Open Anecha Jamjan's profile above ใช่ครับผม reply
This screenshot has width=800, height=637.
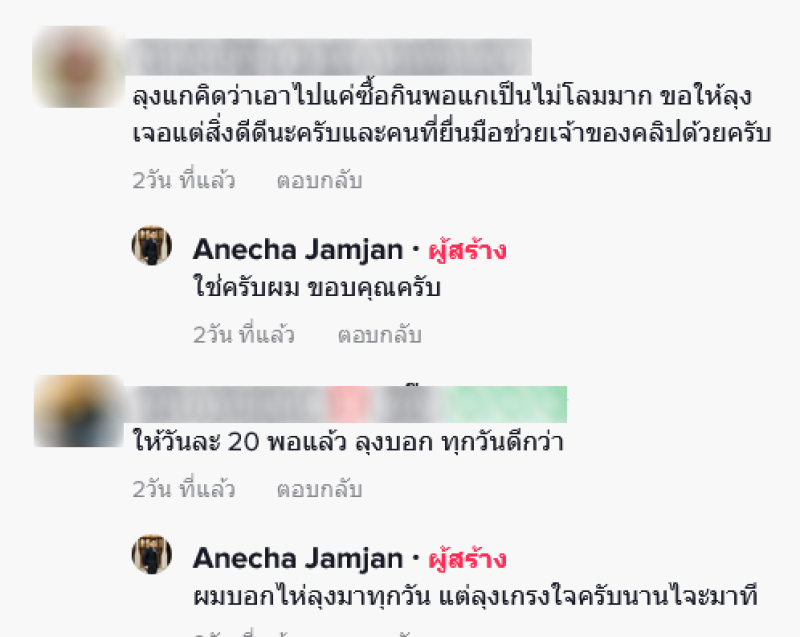click(298, 249)
